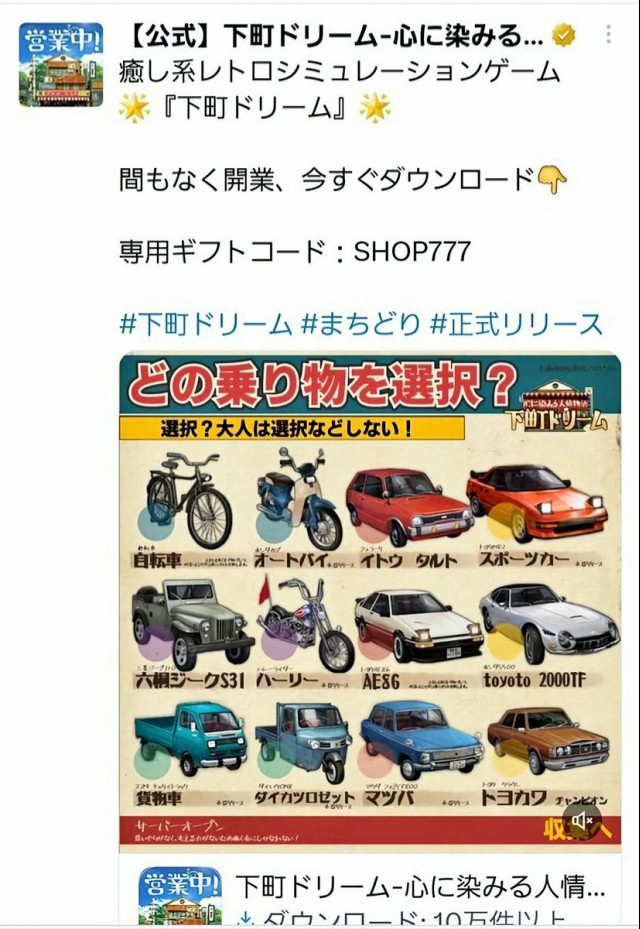Open hashtag #正式リリース
The width and height of the screenshot is (640, 929).
(516, 325)
